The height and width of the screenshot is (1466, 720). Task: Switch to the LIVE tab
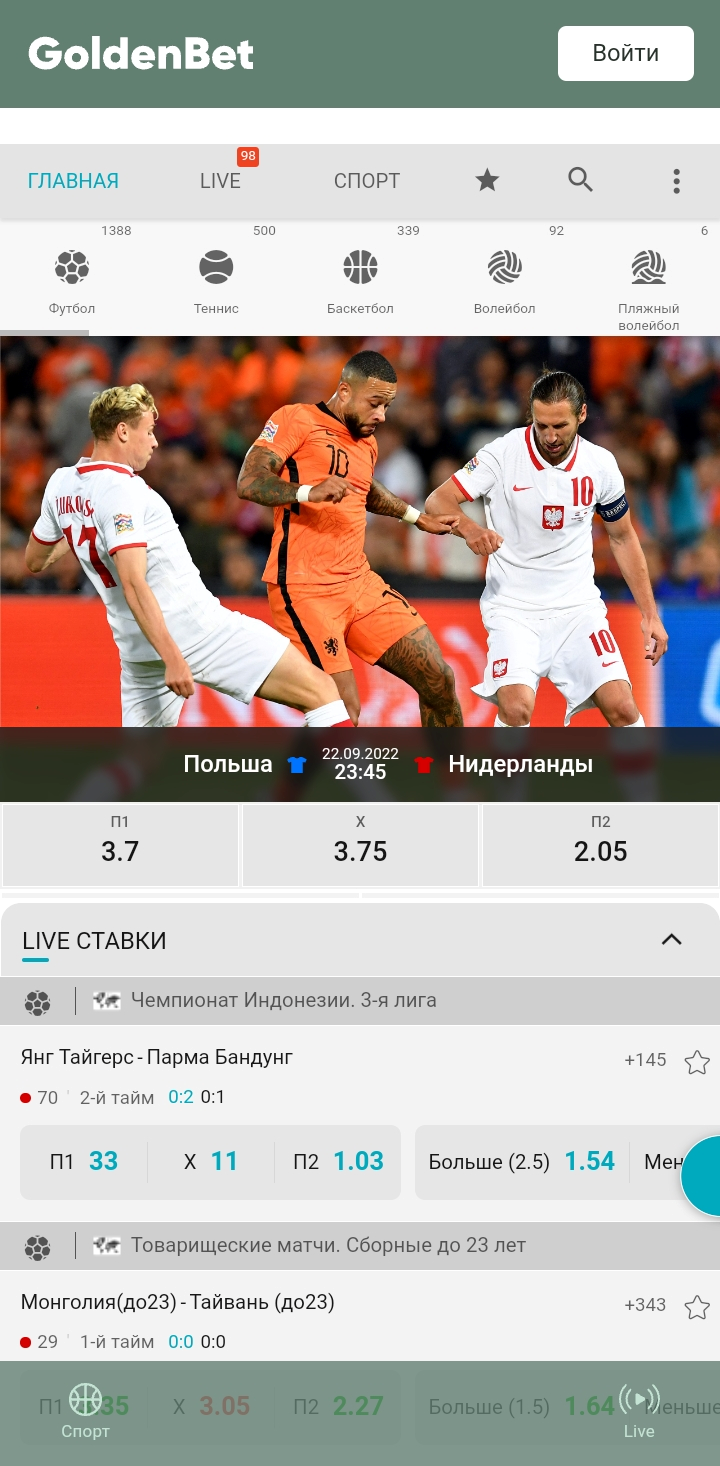coord(220,181)
